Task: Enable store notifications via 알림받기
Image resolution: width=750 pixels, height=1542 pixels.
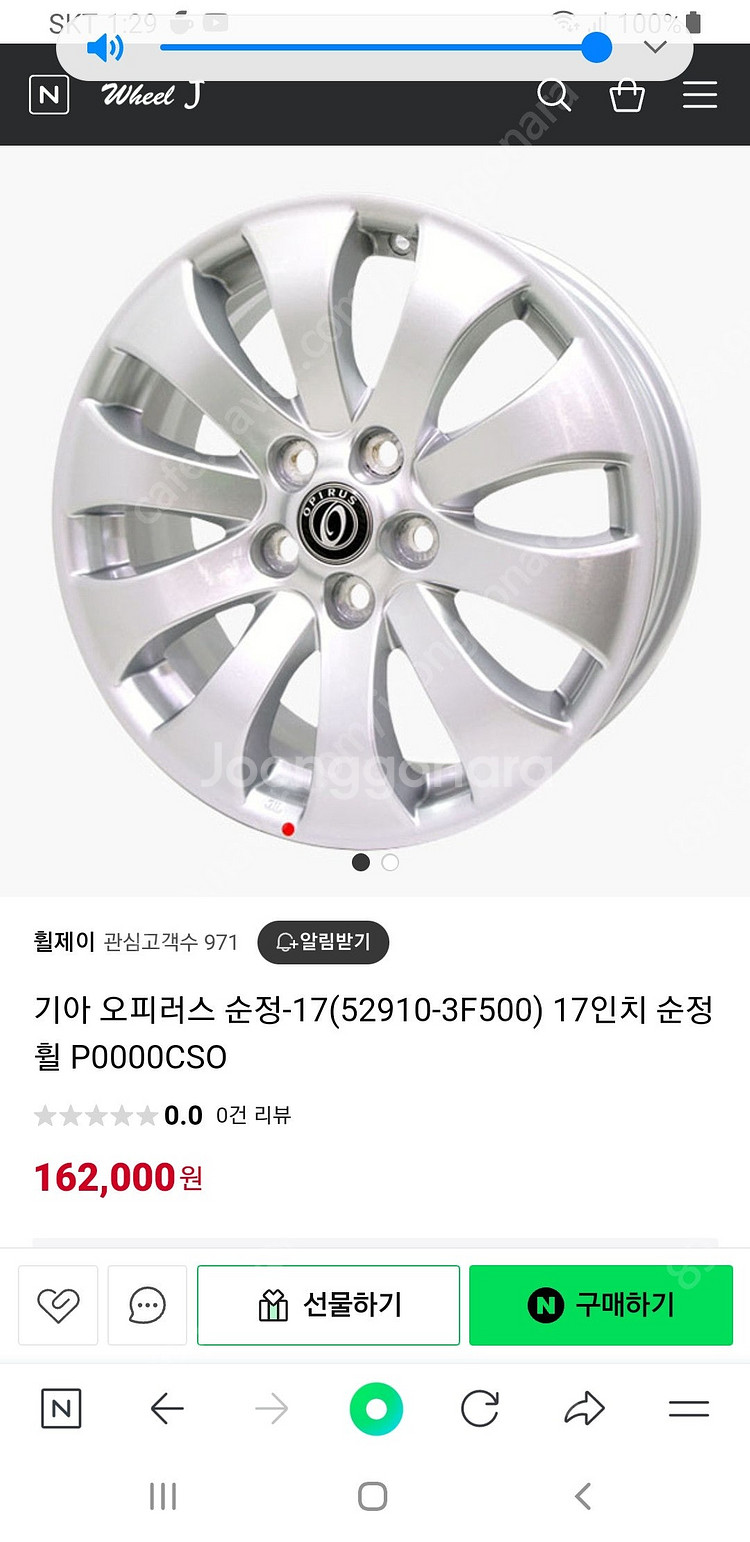Action: coord(322,941)
